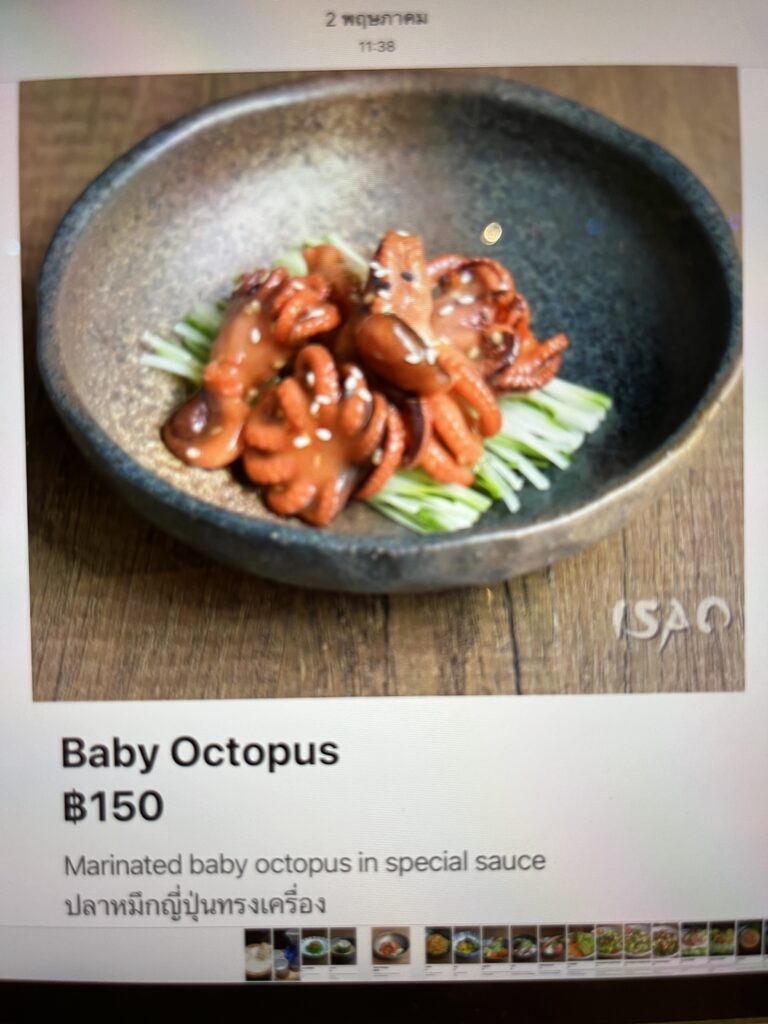Open the thumbnail just after the highlighted one
Viewport: 768px width, 1024px height.
[438, 946]
